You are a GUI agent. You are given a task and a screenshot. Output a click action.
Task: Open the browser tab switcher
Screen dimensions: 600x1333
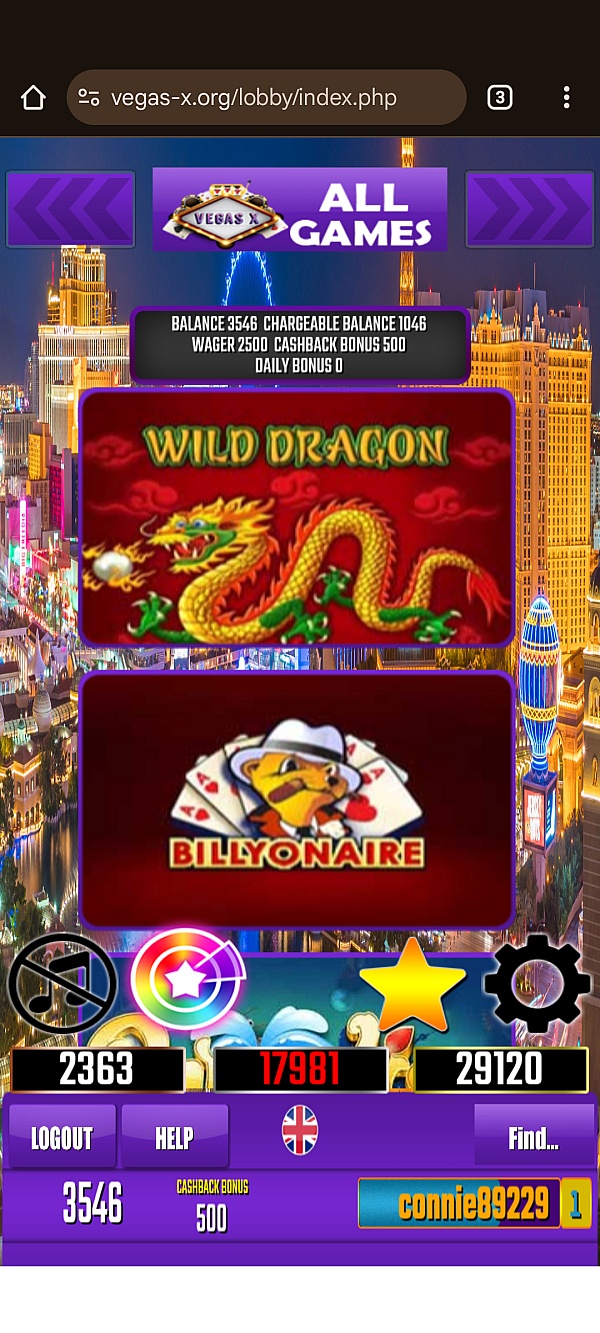point(499,97)
